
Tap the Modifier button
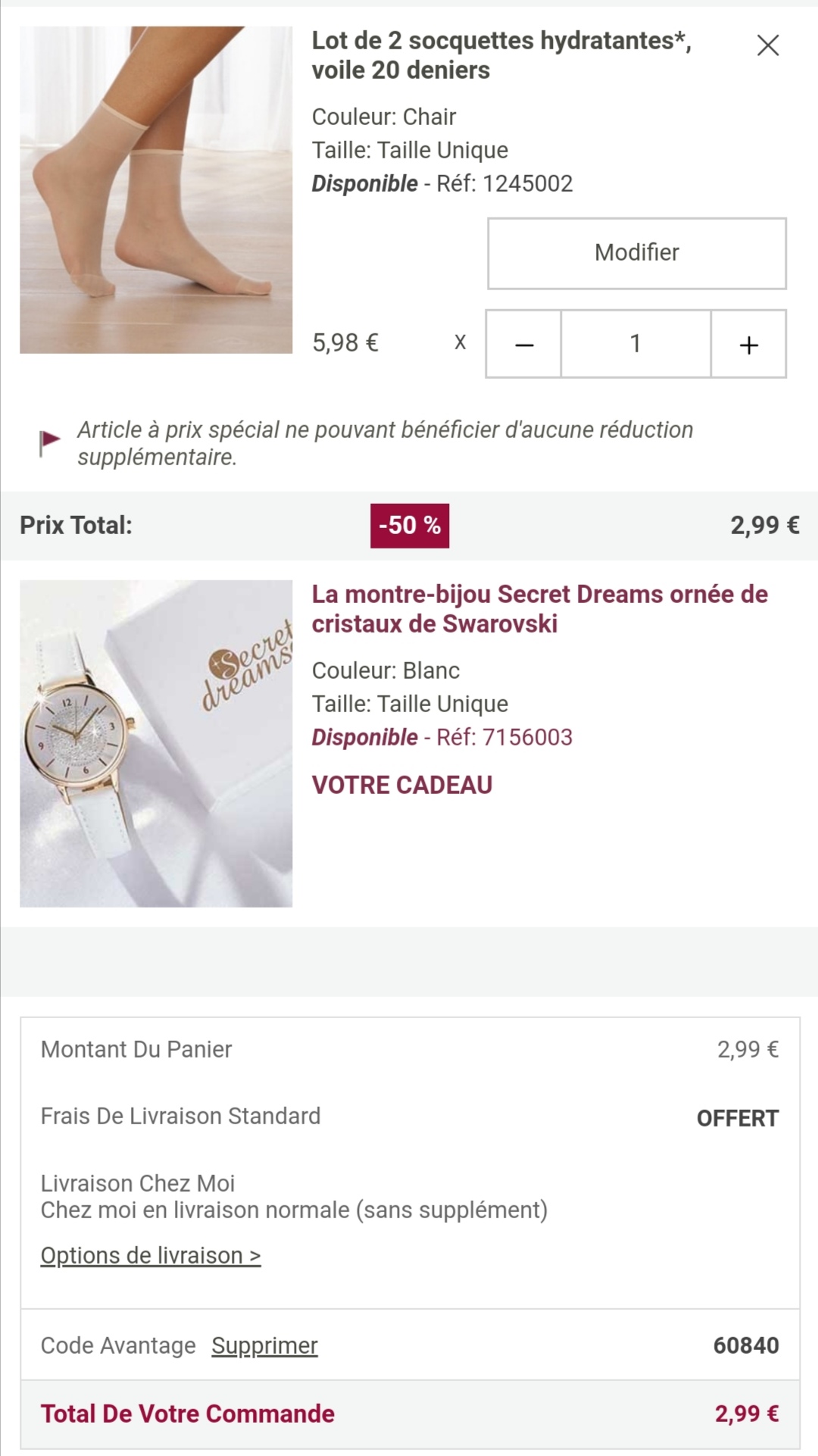(x=636, y=253)
